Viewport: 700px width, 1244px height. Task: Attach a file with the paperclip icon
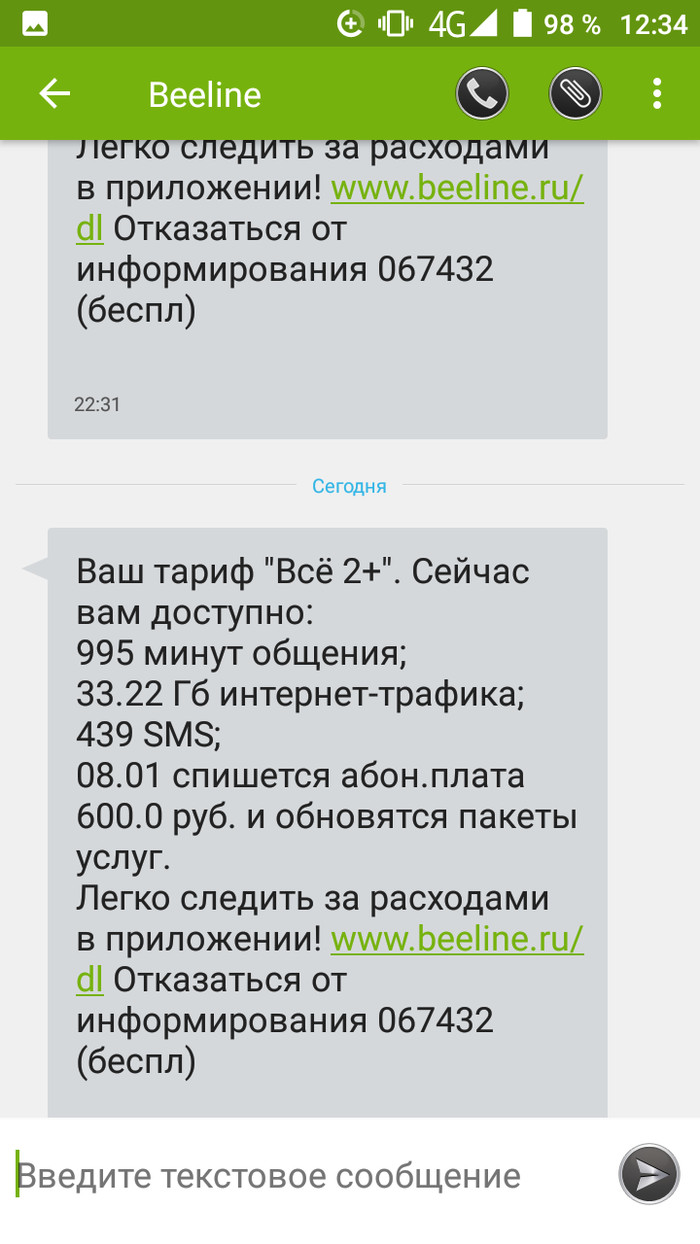coord(574,94)
